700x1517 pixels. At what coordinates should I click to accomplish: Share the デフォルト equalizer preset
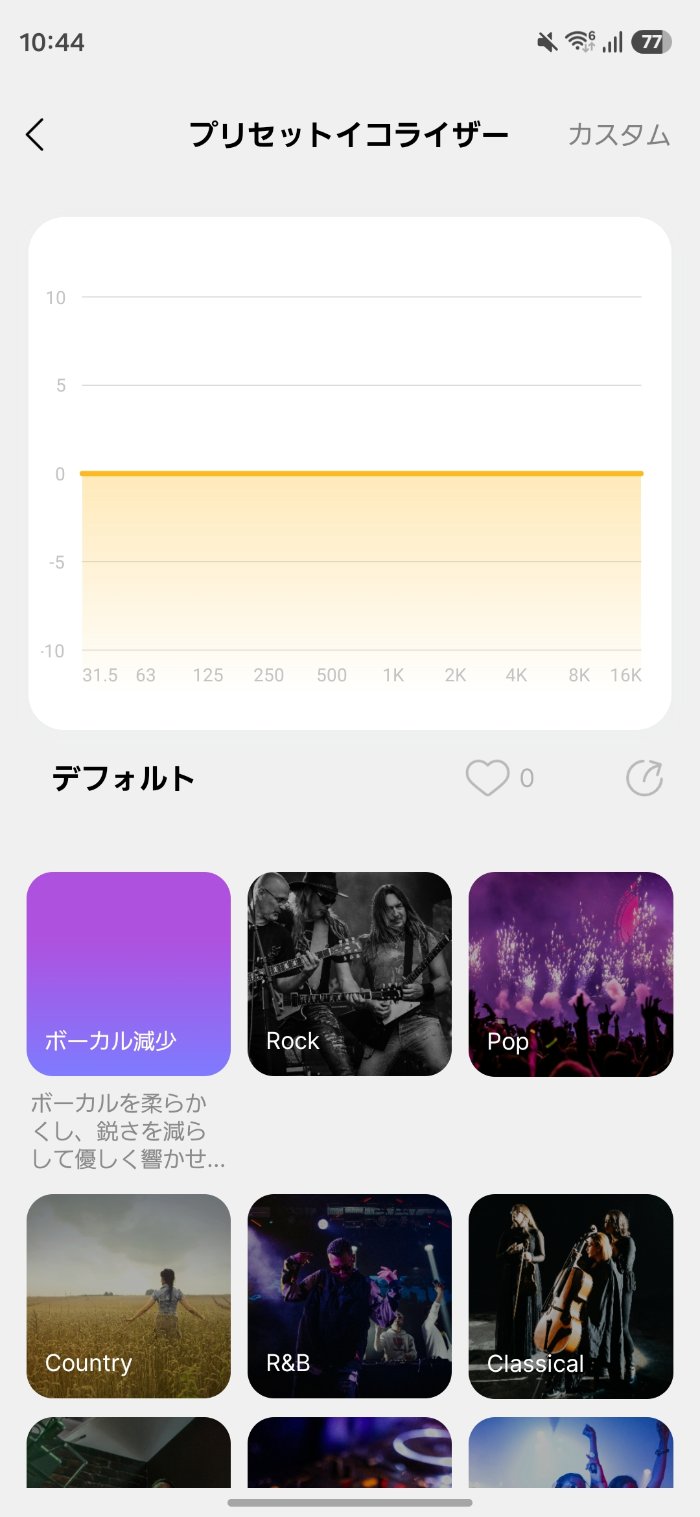click(644, 778)
